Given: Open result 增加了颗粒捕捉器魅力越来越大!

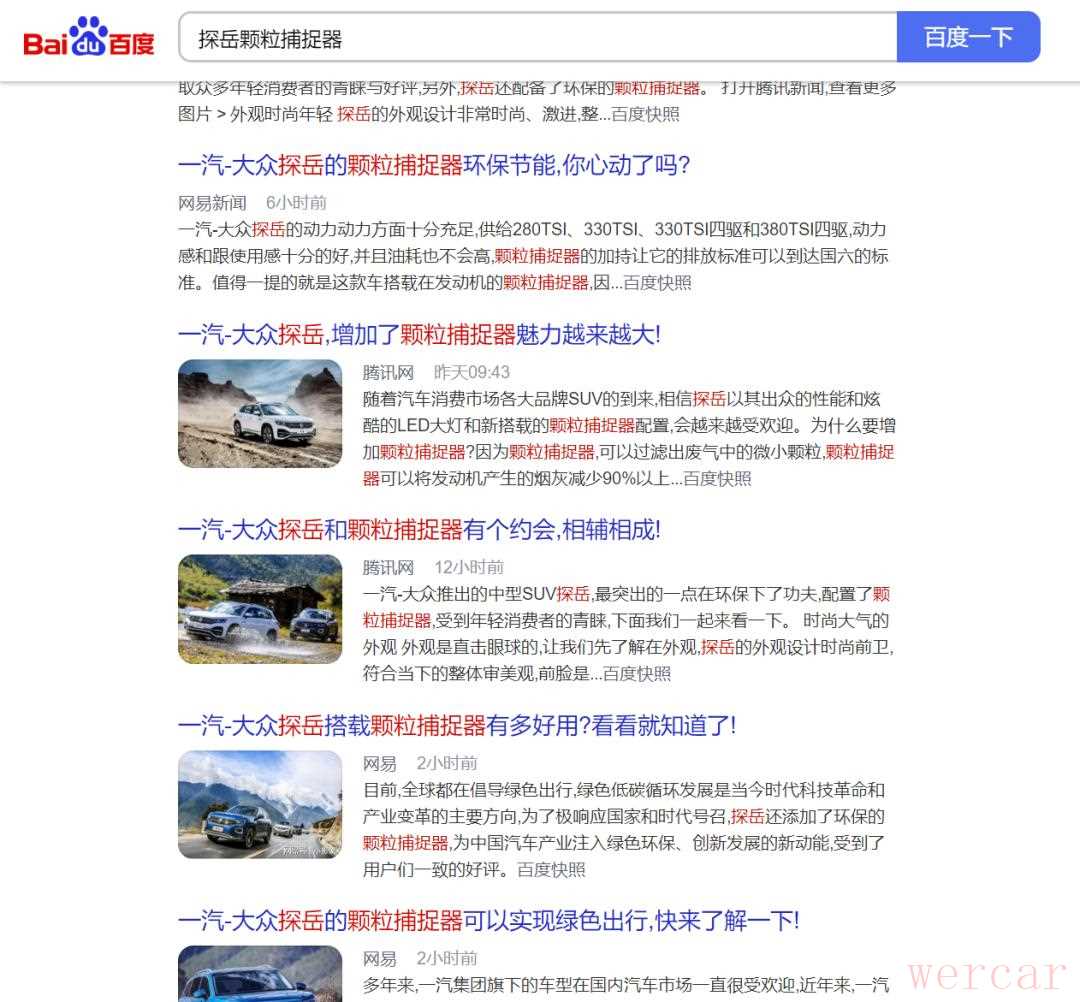Looking at the screenshot, I should [419, 334].
